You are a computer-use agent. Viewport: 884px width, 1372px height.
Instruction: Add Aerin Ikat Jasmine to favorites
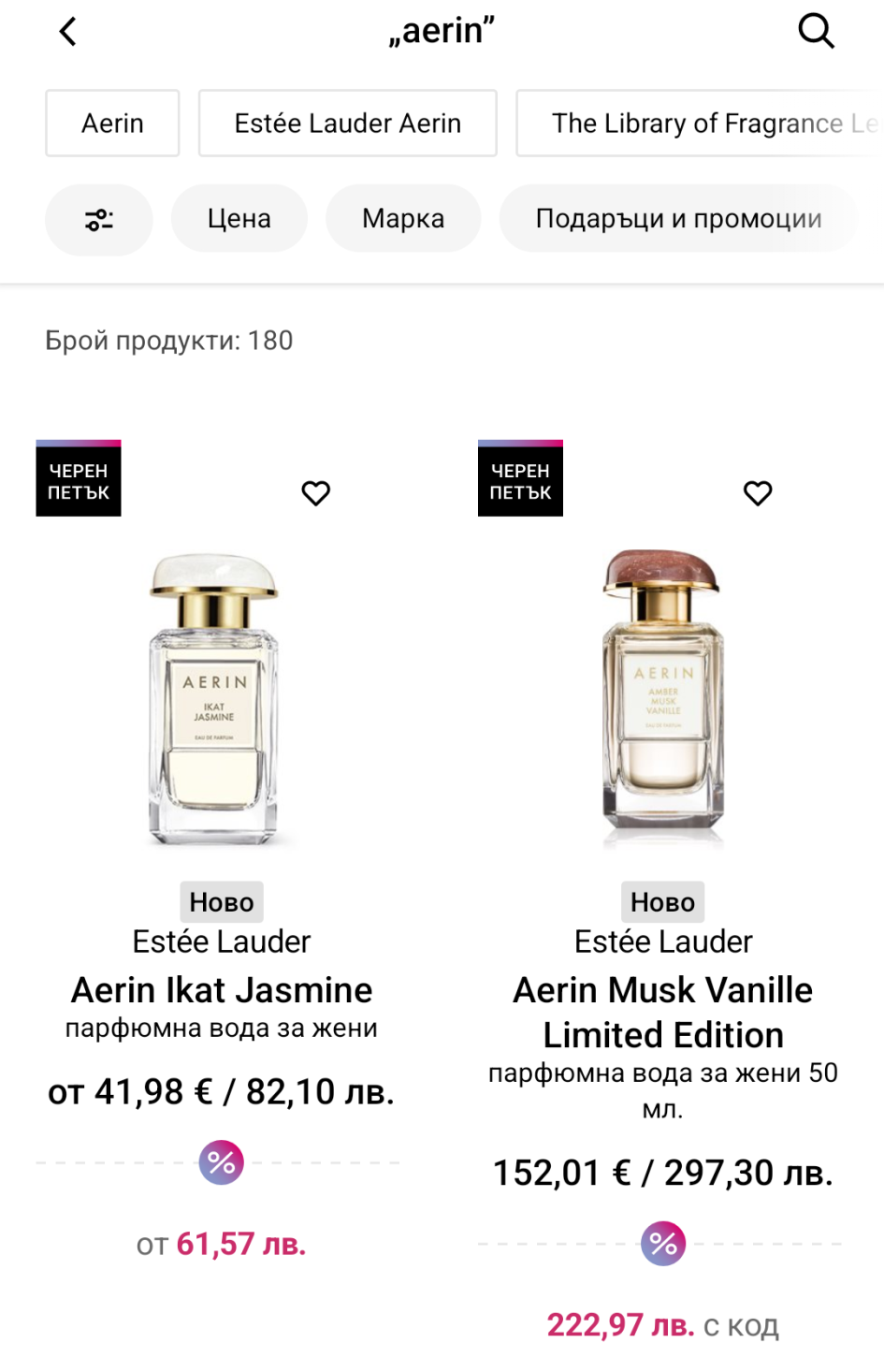[x=316, y=493]
